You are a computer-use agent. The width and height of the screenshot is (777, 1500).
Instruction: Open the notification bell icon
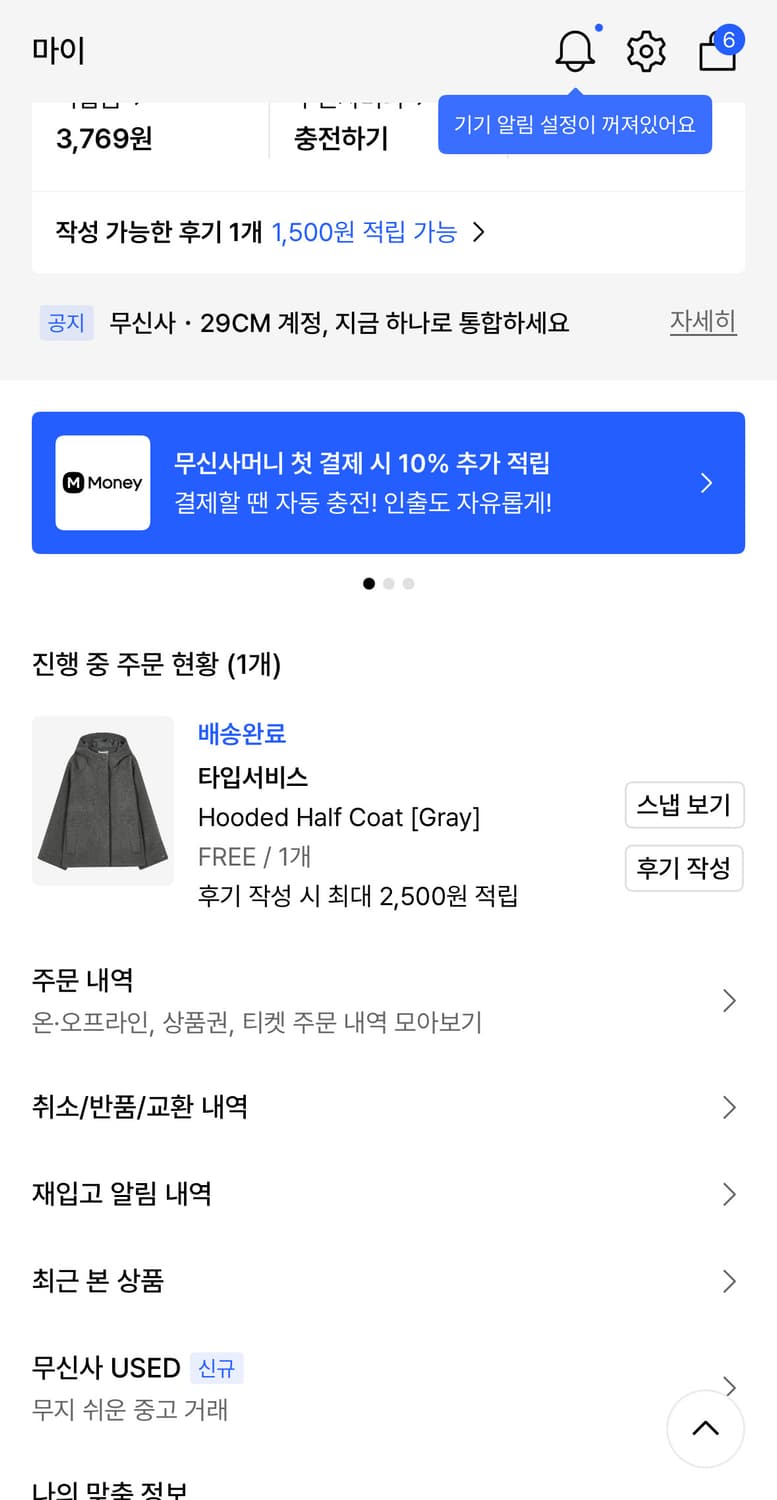pyautogui.click(x=573, y=50)
